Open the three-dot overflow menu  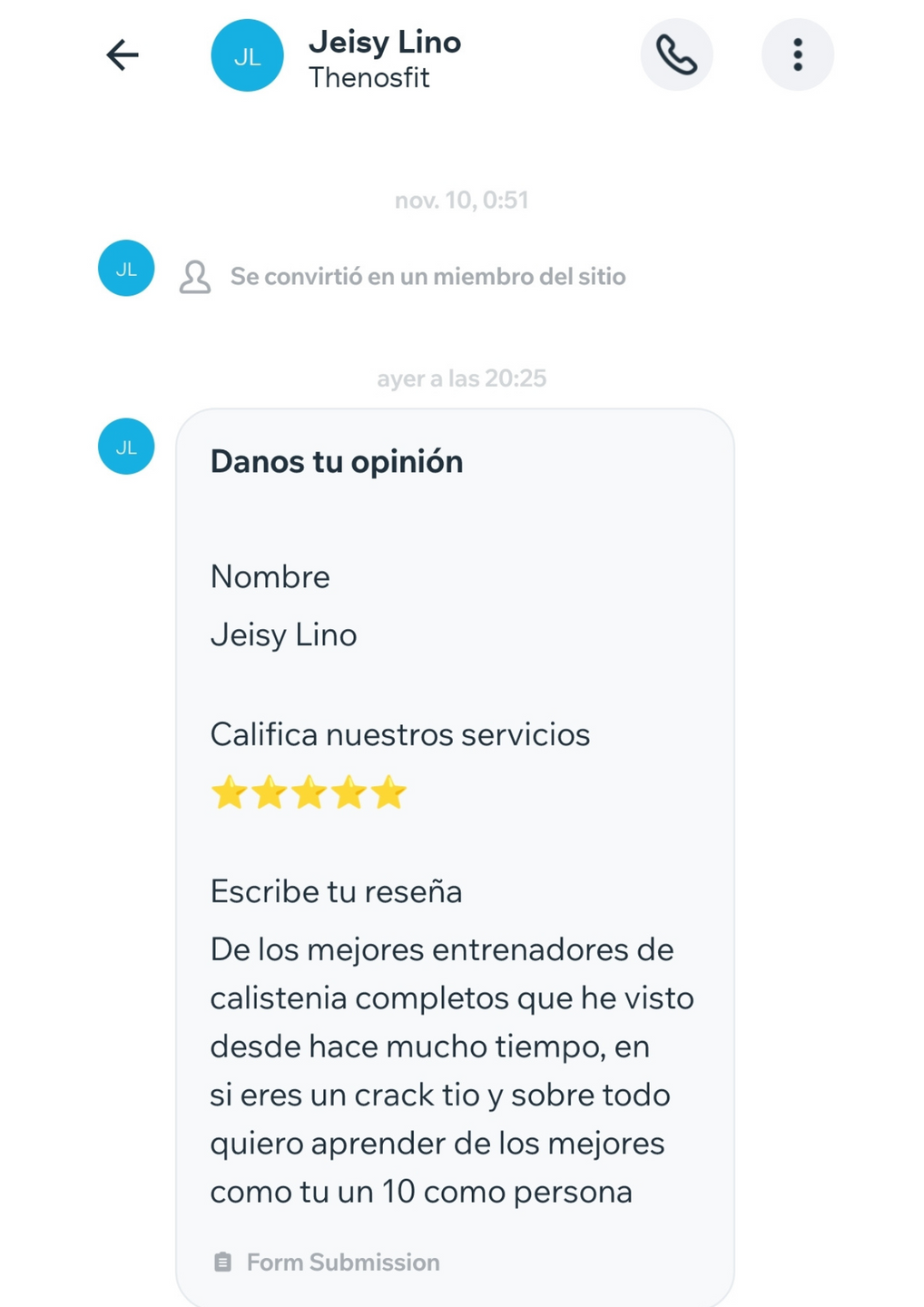click(x=797, y=55)
